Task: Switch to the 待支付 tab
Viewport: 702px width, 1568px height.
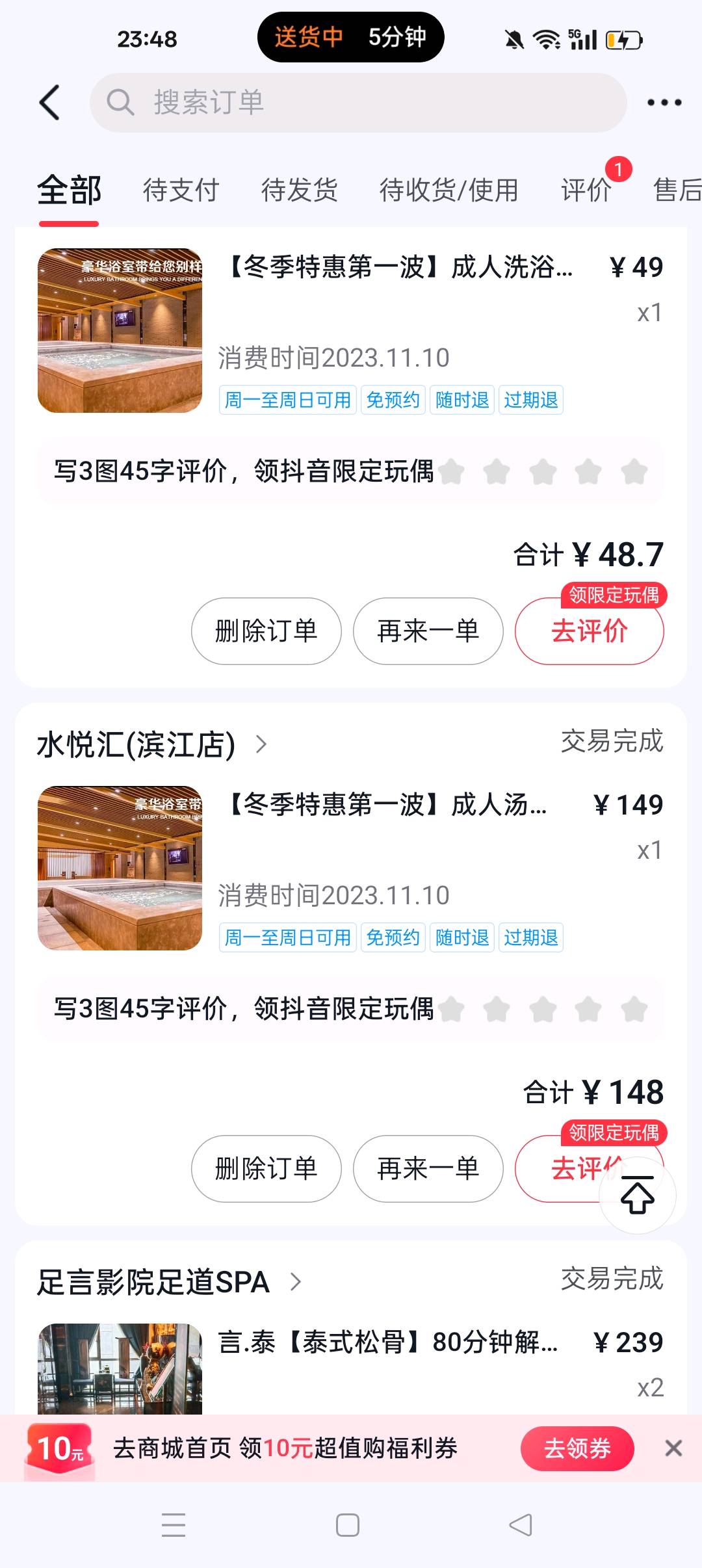Action: pyautogui.click(x=180, y=190)
